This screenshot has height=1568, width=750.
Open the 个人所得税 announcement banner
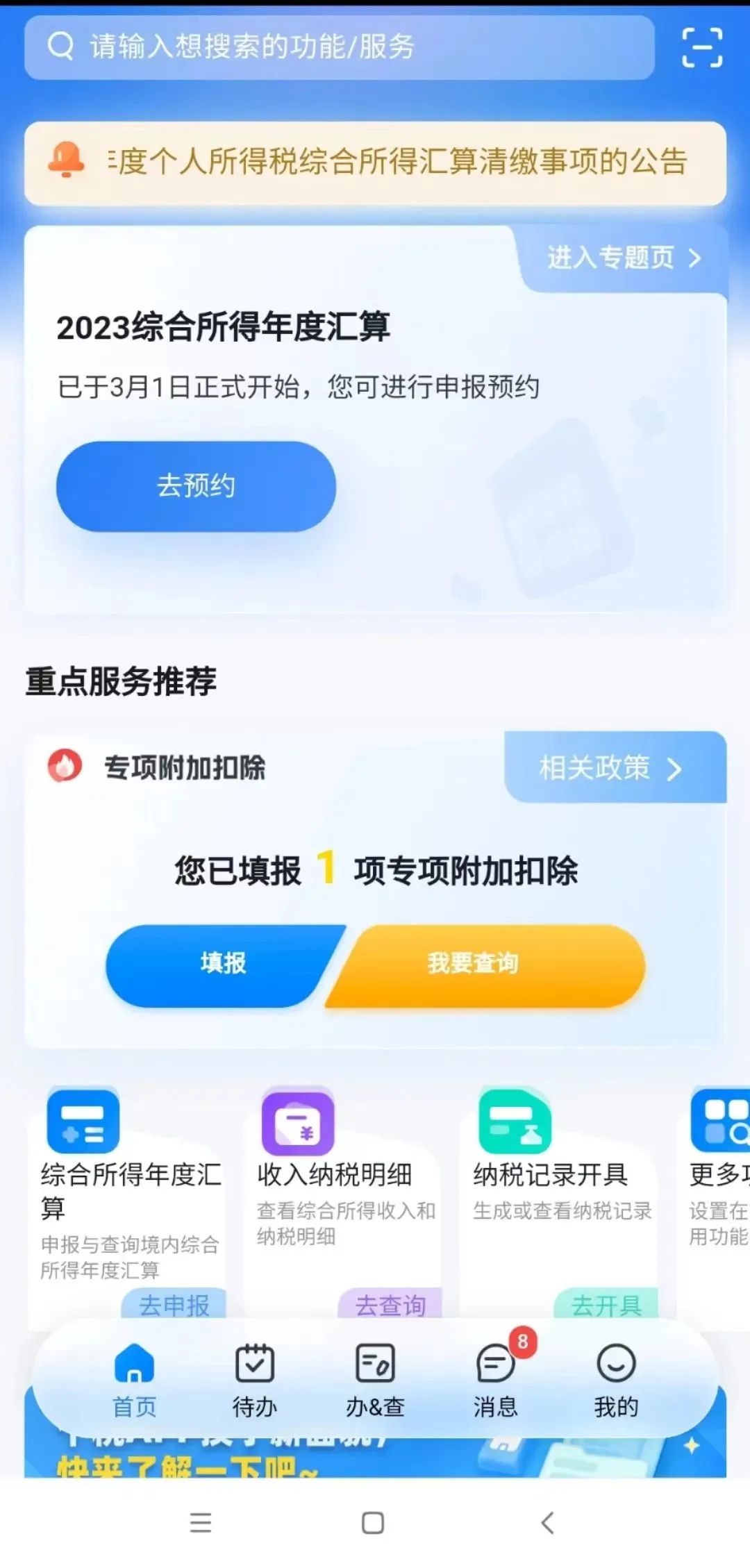tap(375, 162)
